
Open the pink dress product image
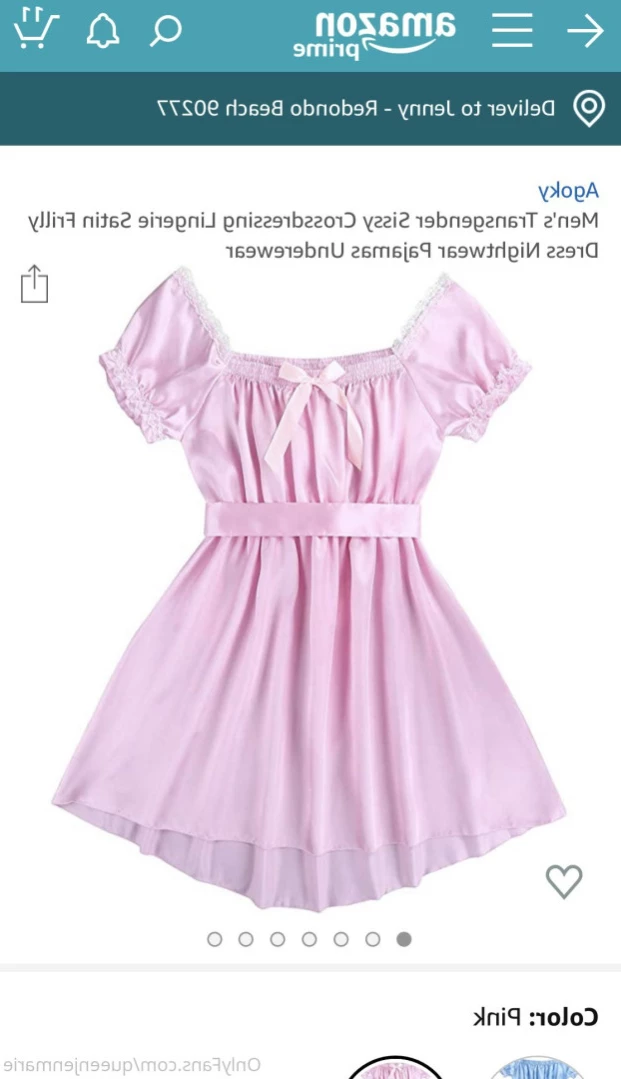tap(310, 590)
